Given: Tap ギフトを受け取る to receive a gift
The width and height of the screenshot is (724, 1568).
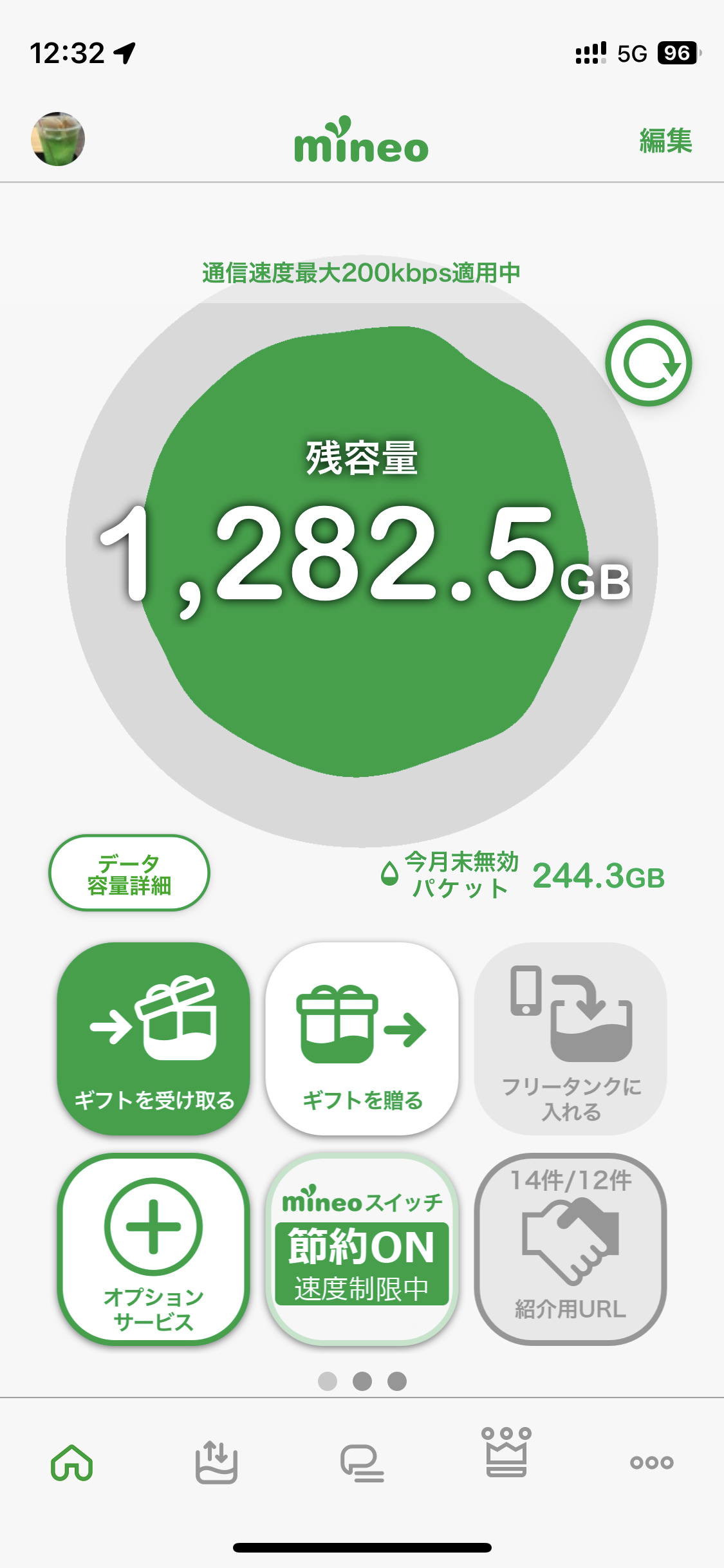Looking at the screenshot, I should [x=153, y=1038].
